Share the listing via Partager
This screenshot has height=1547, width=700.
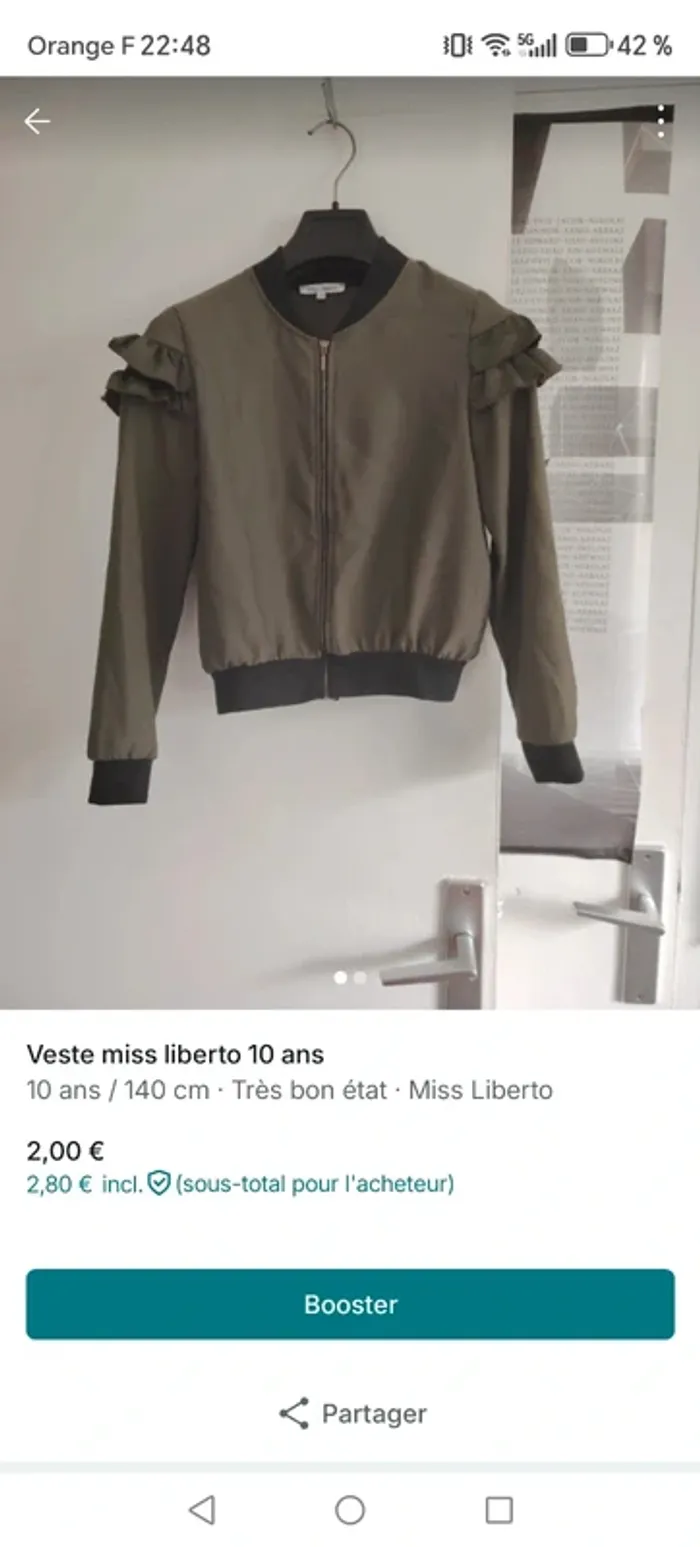coord(352,1413)
